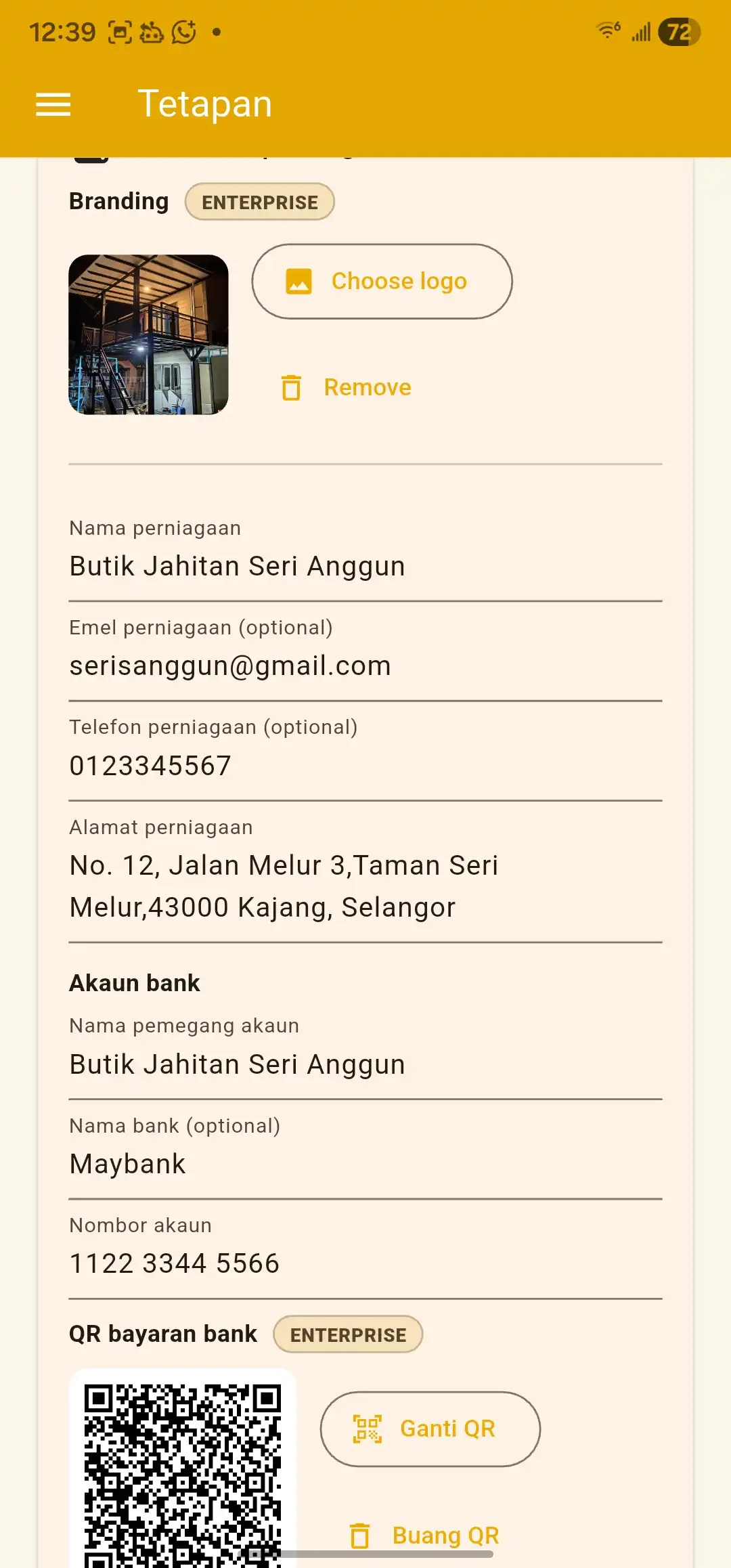Edit the Nombor akaun field
This screenshot has width=731, height=1568.
pyautogui.click(x=364, y=1263)
